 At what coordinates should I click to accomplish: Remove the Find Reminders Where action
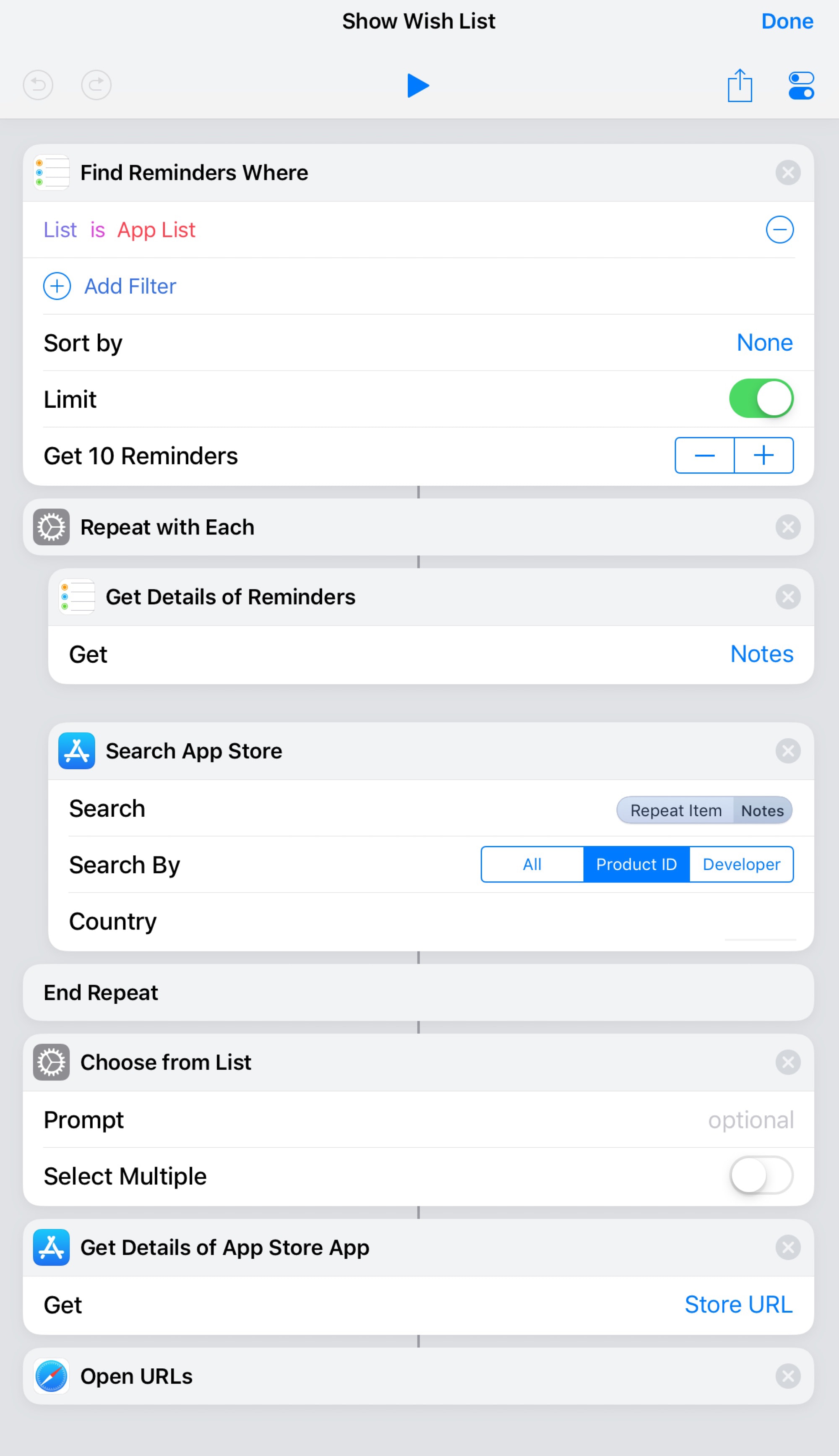point(787,173)
